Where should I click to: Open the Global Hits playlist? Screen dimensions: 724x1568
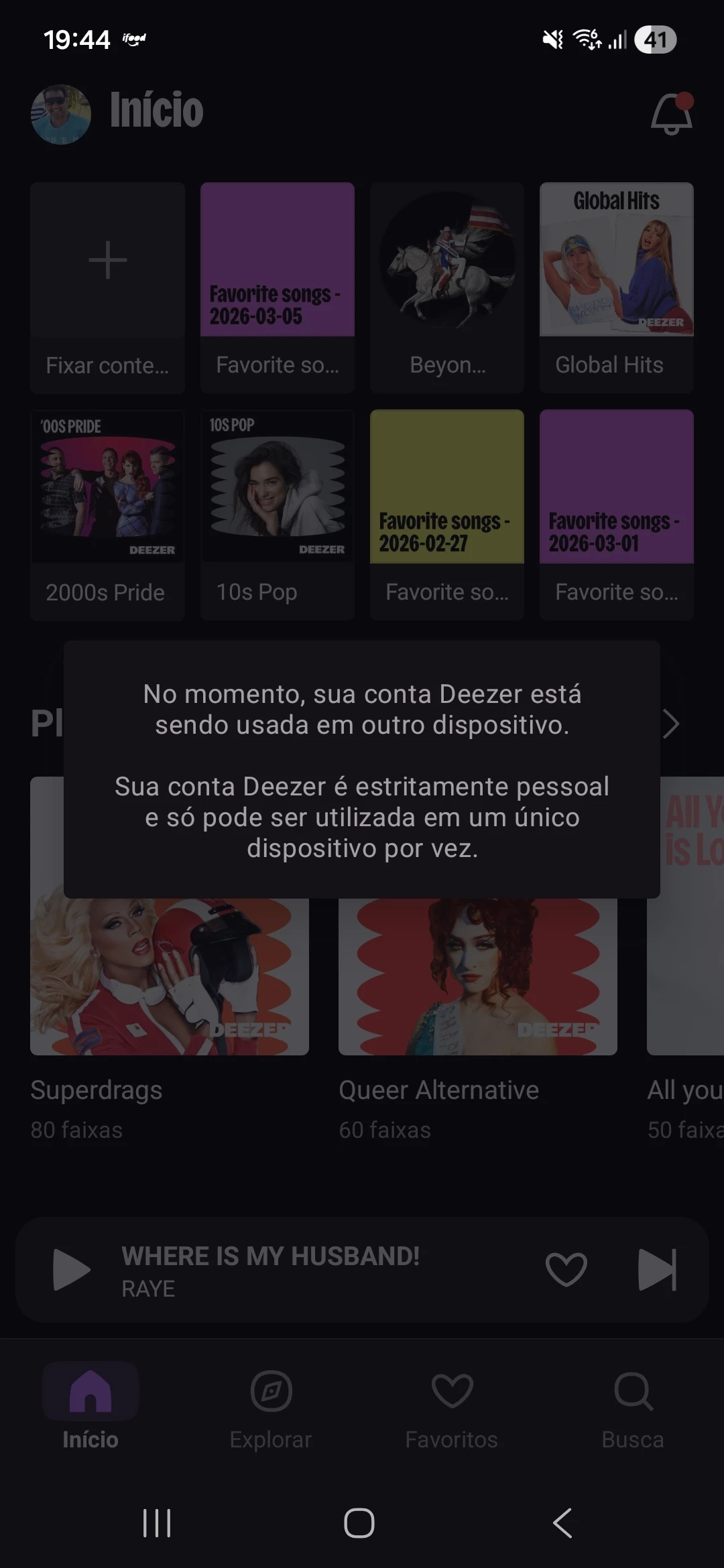(616, 287)
